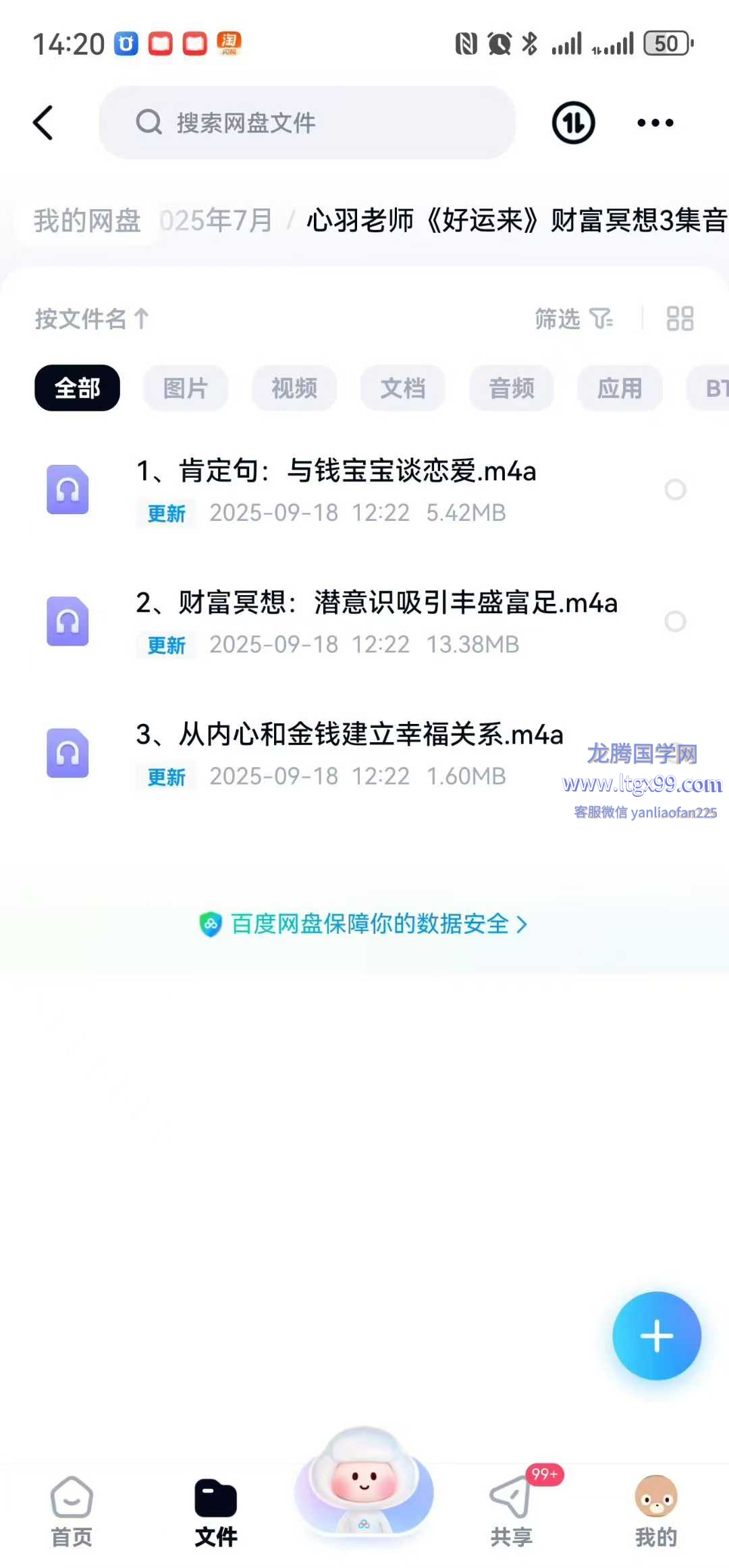Select the 文档 filter chip
Image resolution: width=729 pixels, height=1568 pixels.
tap(402, 388)
